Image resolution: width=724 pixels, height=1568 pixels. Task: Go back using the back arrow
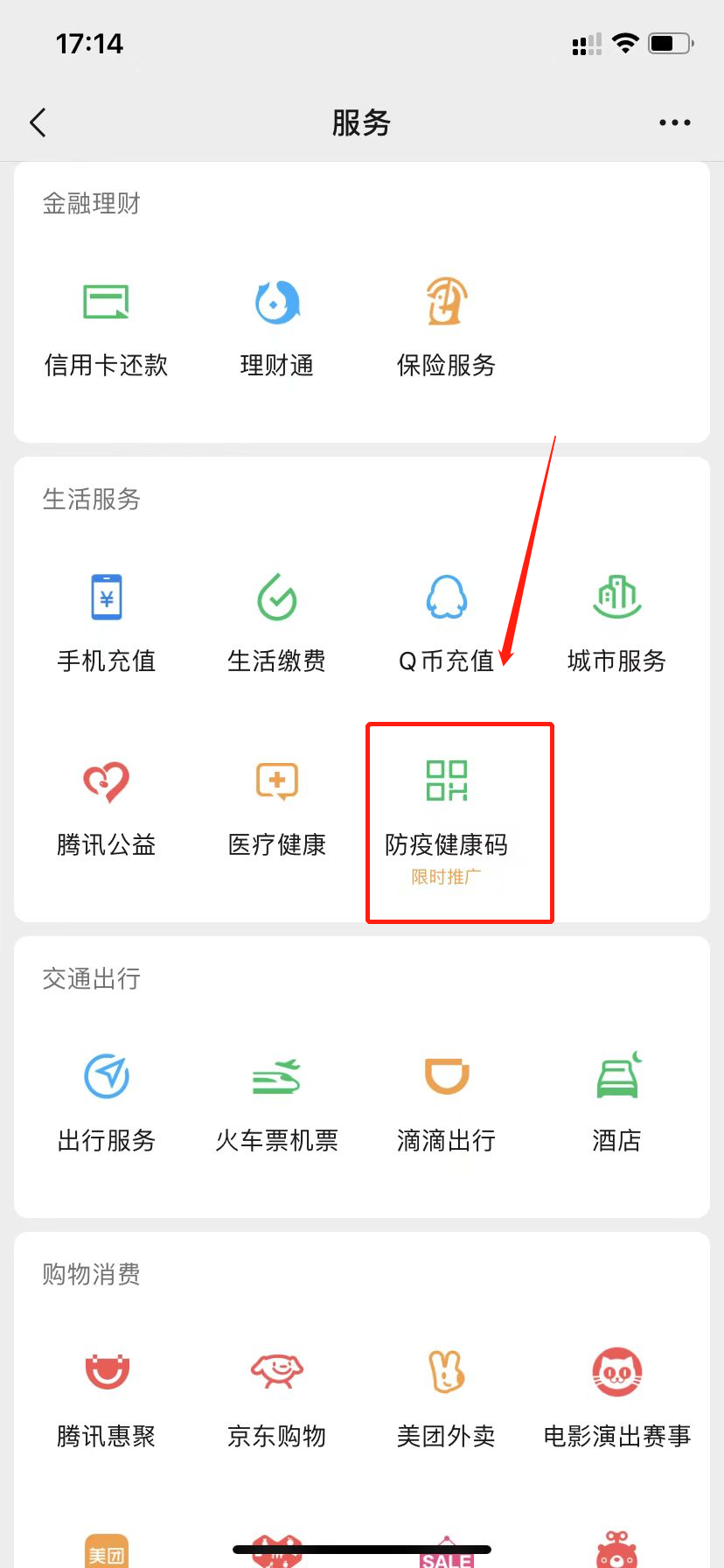(x=38, y=122)
